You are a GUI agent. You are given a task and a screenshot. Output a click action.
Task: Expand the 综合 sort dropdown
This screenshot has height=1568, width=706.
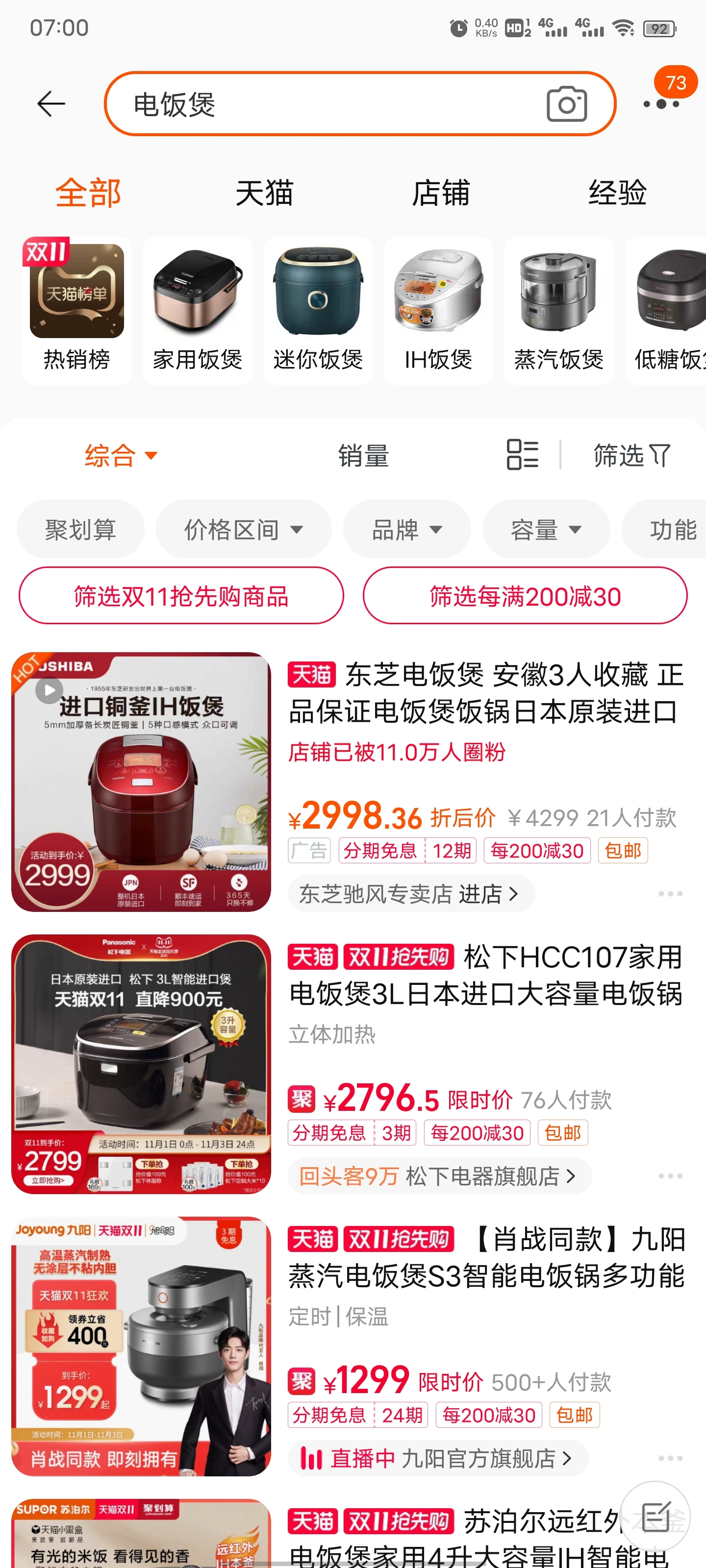tap(121, 455)
